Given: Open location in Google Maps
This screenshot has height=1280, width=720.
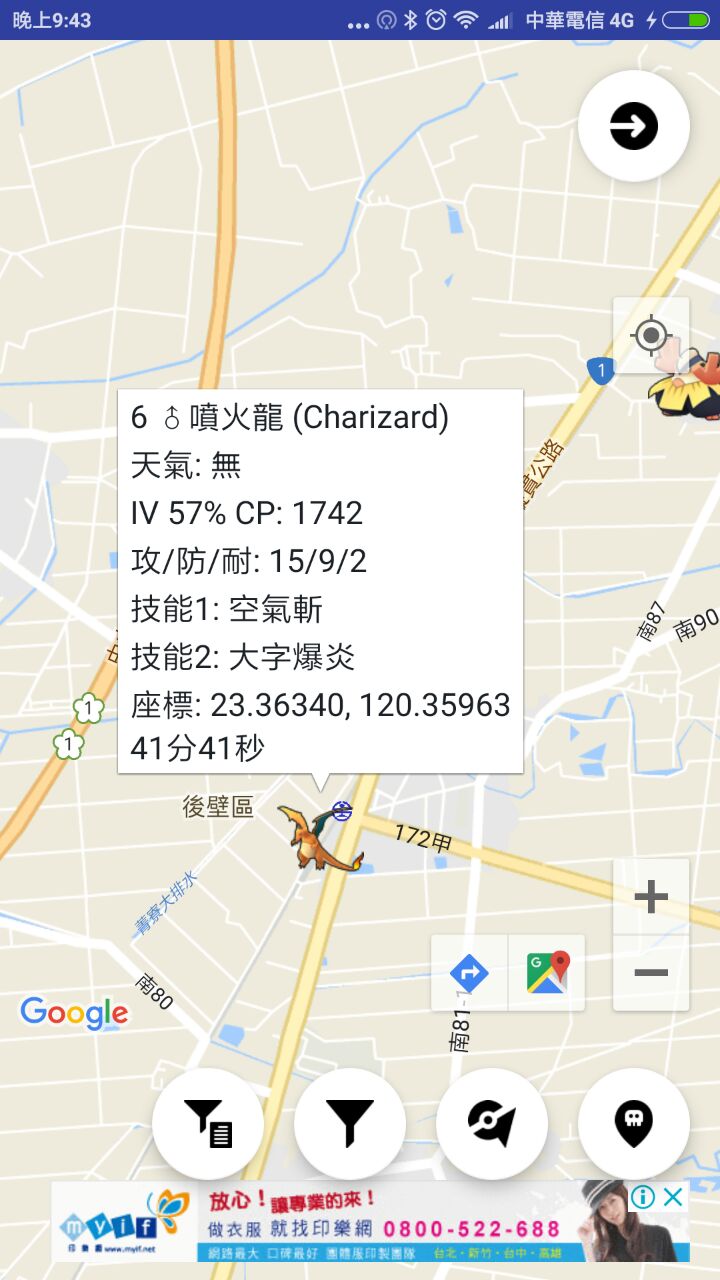Looking at the screenshot, I should (547, 973).
